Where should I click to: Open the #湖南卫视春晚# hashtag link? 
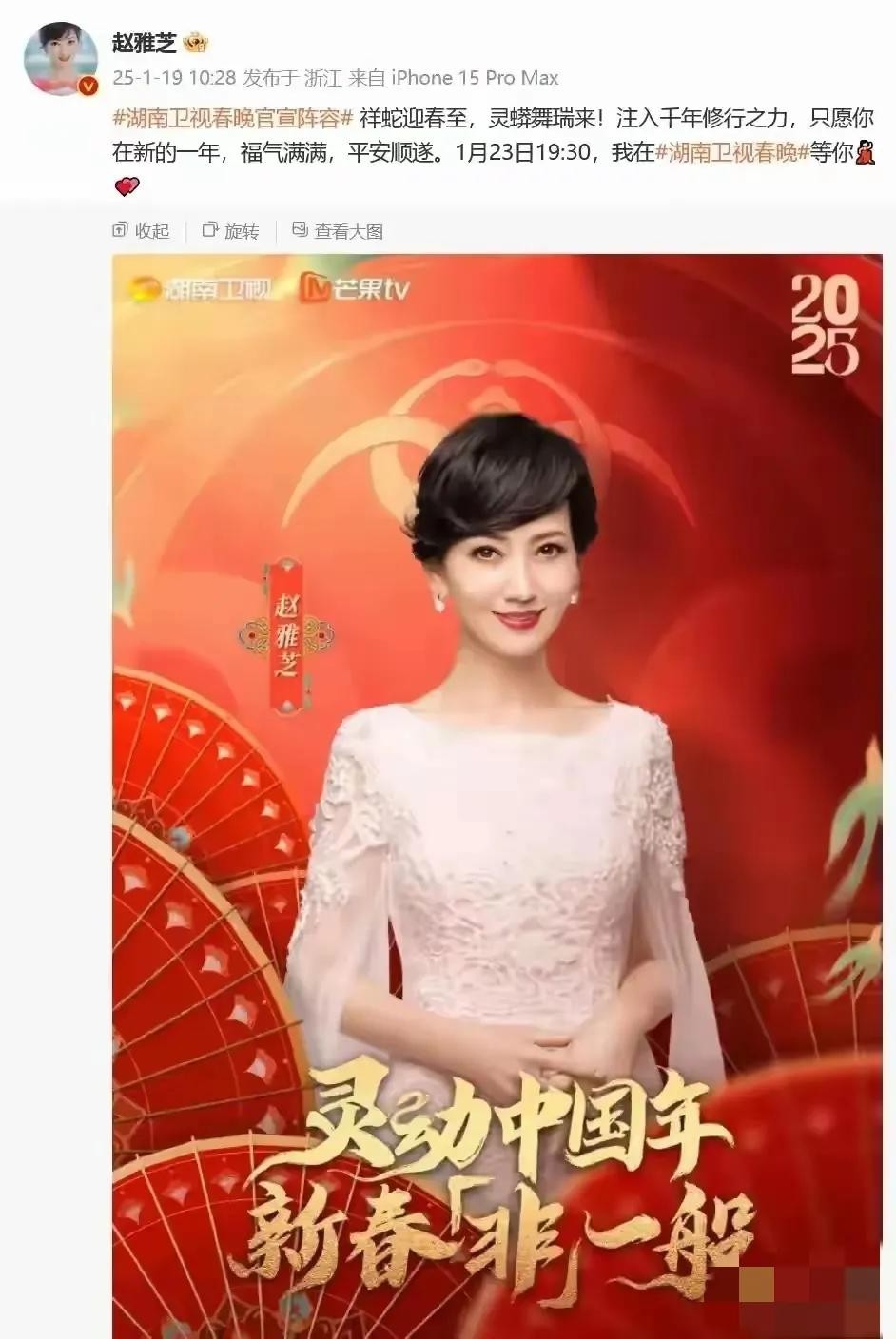[732, 152]
